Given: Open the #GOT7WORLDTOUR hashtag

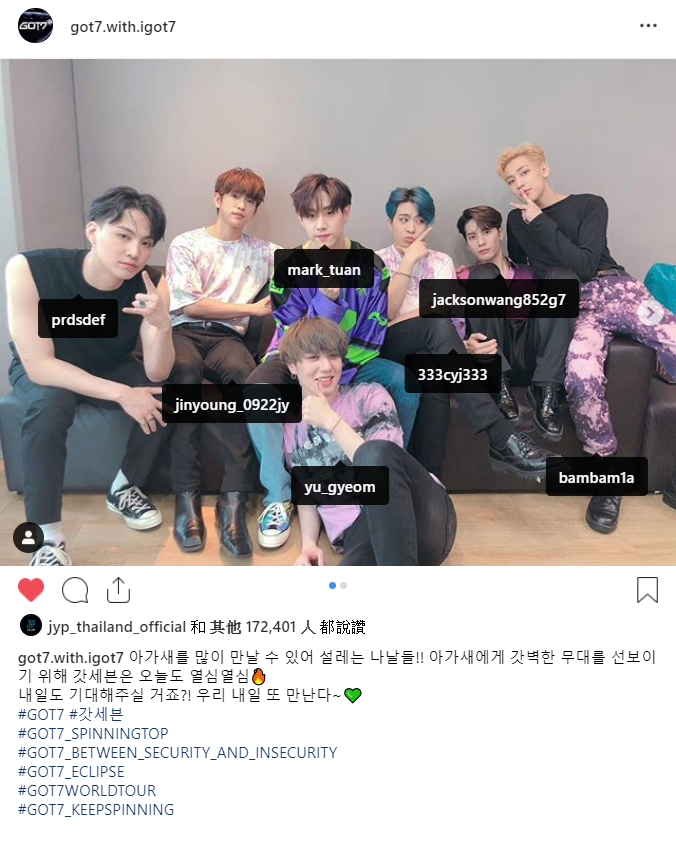Looking at the screenshot, I should tap(87, 790).
